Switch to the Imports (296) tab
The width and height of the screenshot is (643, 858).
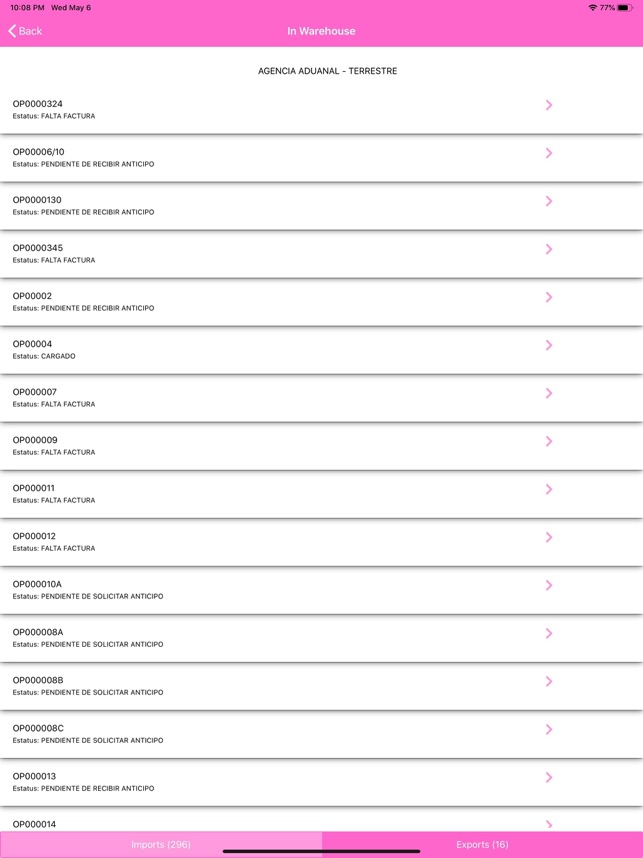coord(161,844)
